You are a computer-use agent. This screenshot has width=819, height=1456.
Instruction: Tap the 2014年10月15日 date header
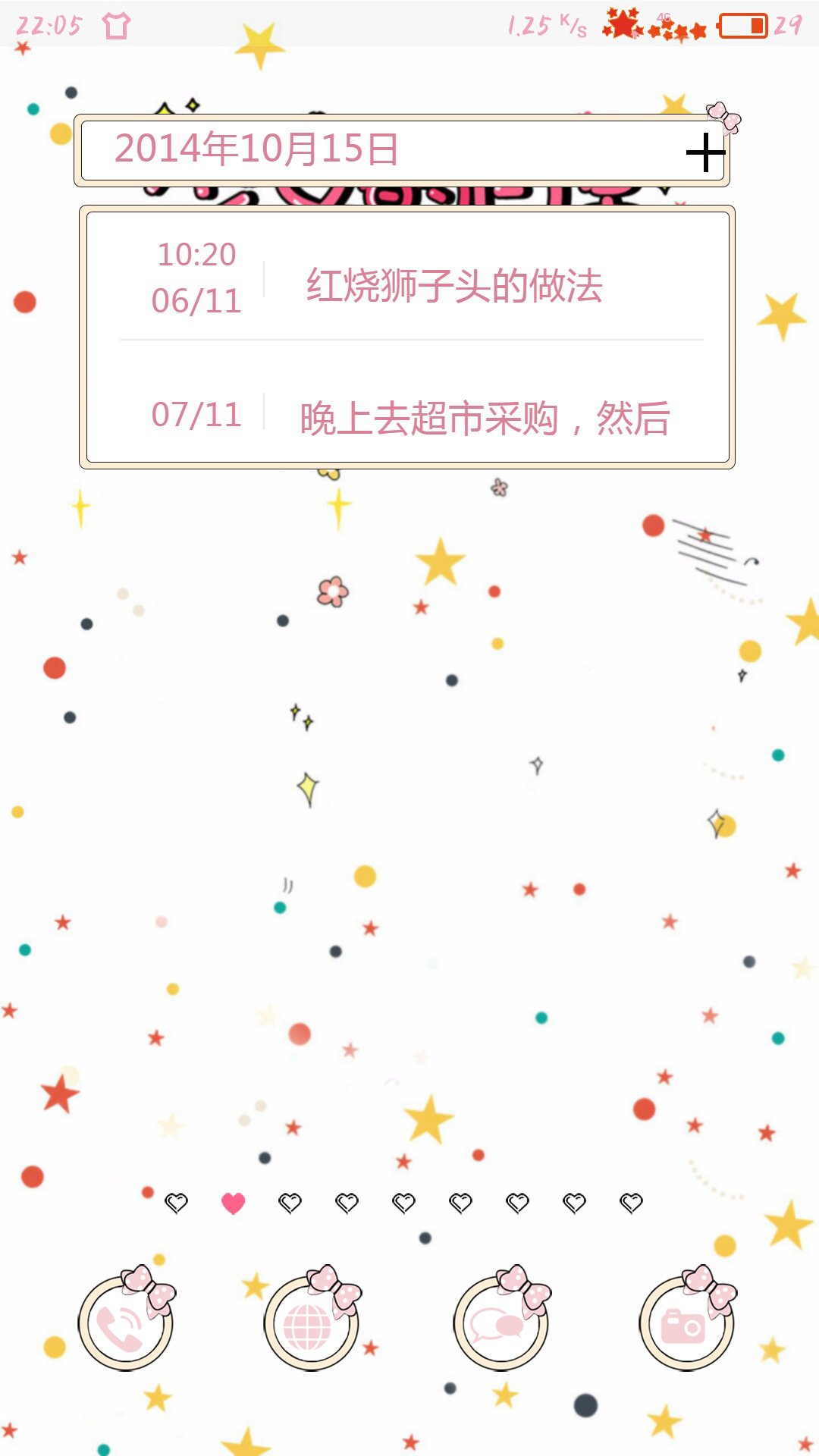pos(258,149)
